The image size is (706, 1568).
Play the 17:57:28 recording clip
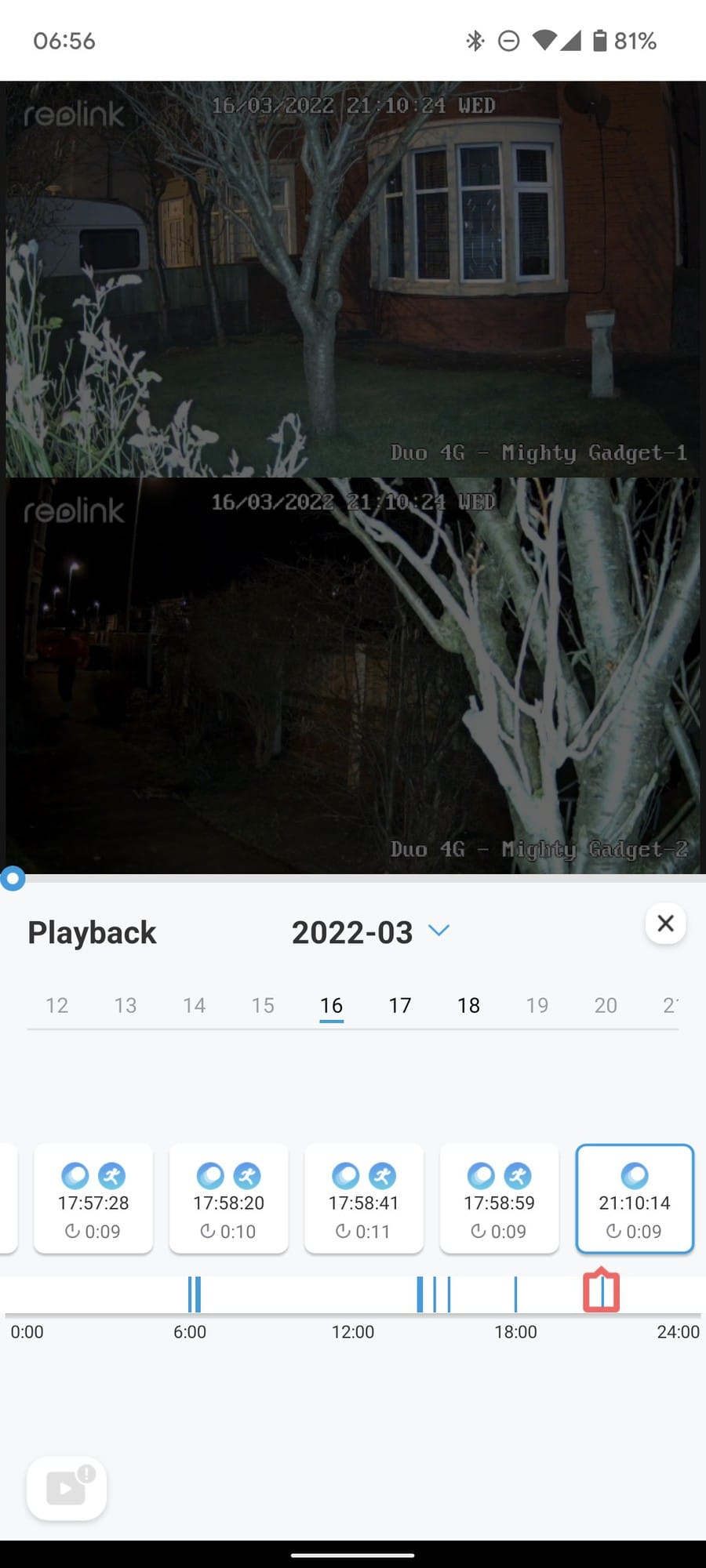93,1198
